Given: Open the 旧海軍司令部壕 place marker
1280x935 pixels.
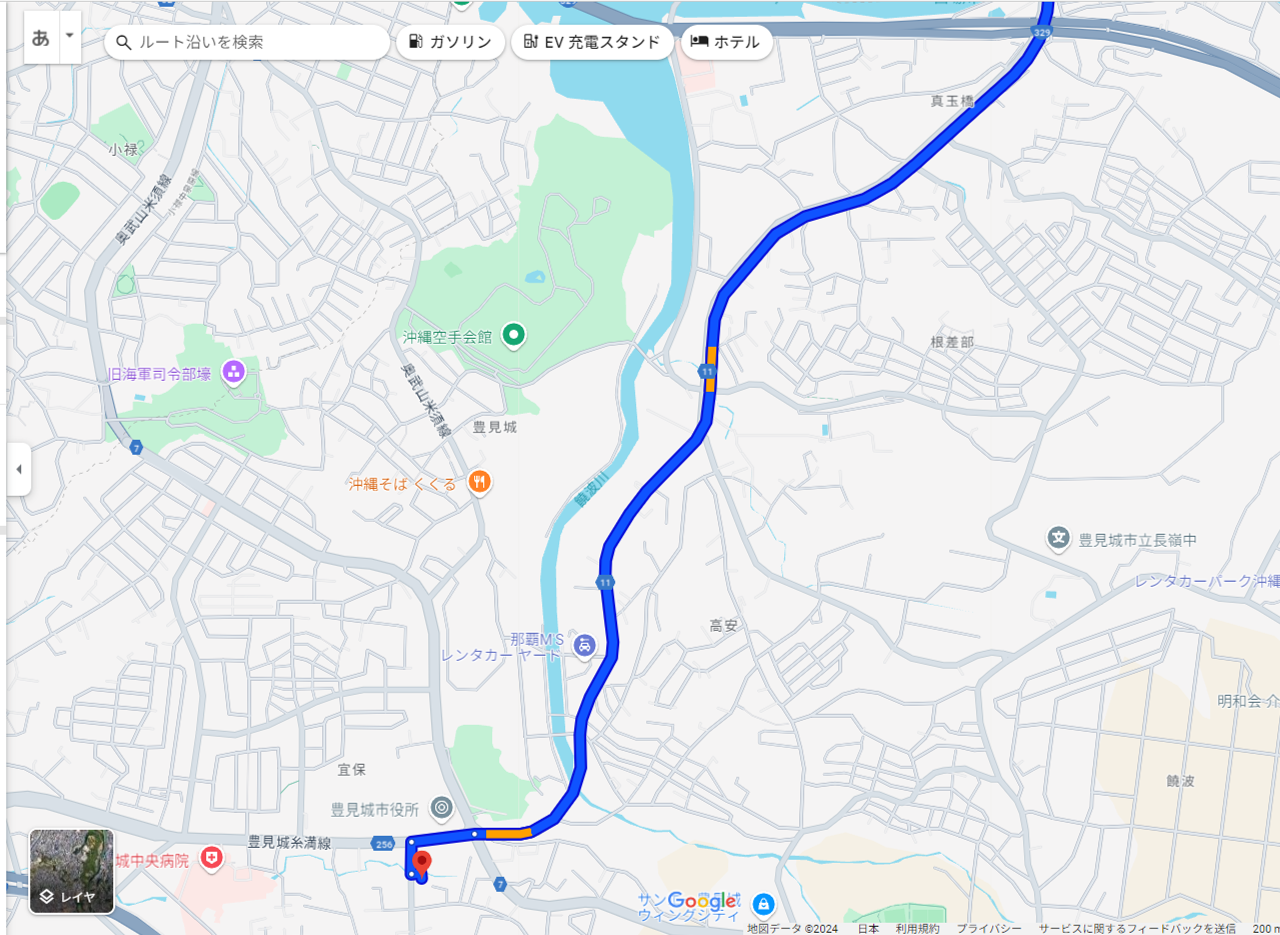Looking at the screenshot, I should point(233,374).
